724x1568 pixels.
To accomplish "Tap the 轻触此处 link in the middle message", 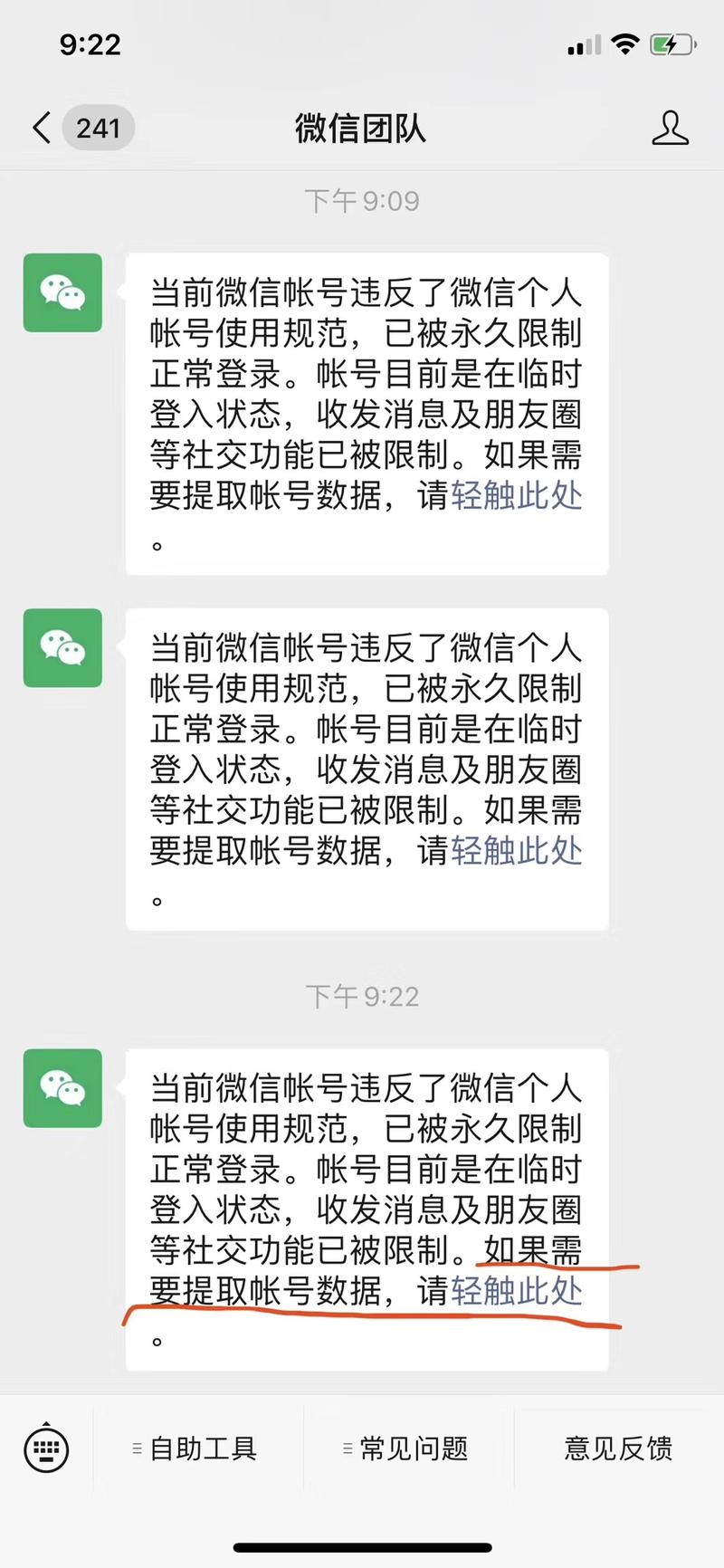I will (518, 852).
